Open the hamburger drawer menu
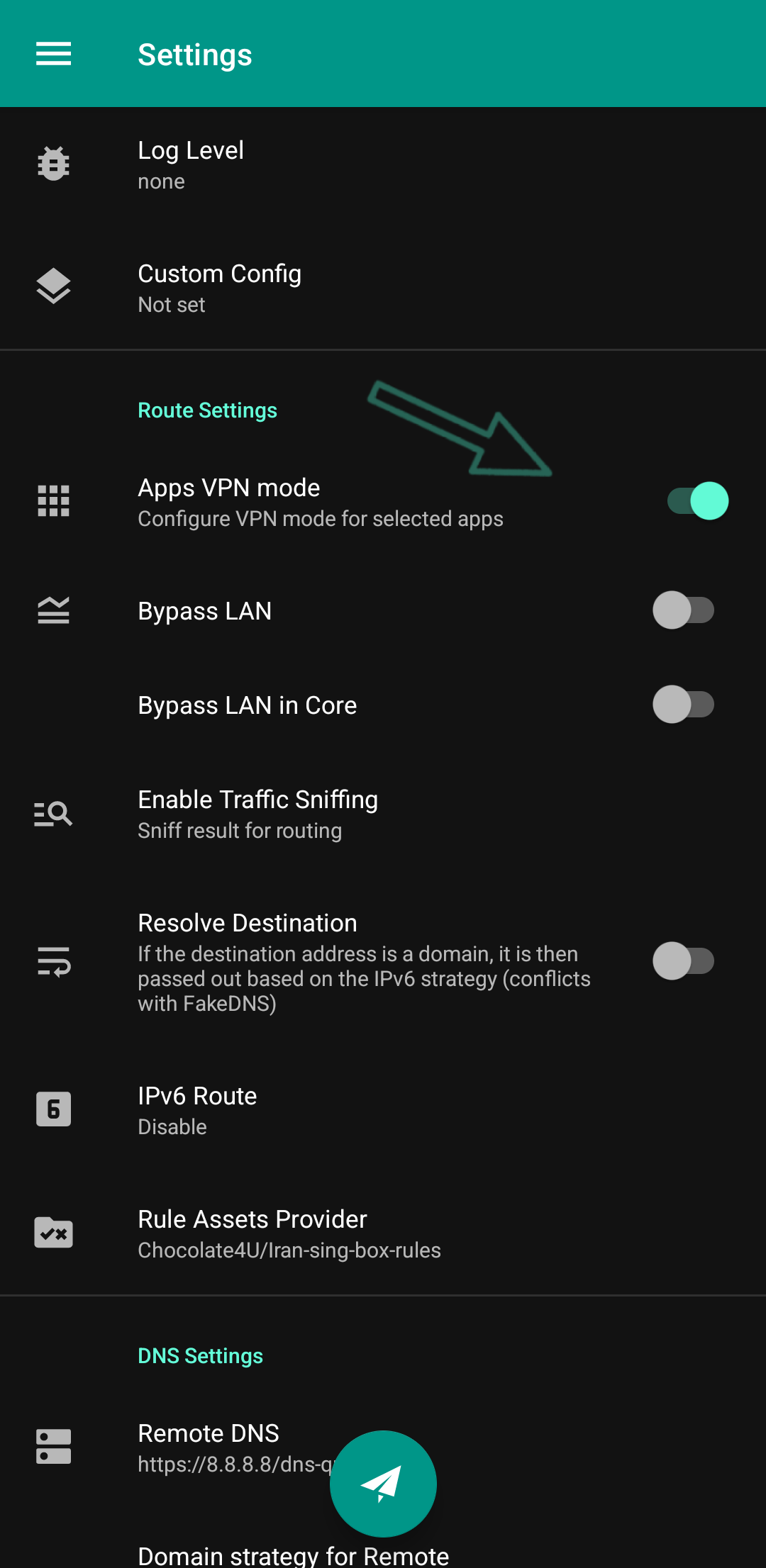766x1568 pixels. 53,54
